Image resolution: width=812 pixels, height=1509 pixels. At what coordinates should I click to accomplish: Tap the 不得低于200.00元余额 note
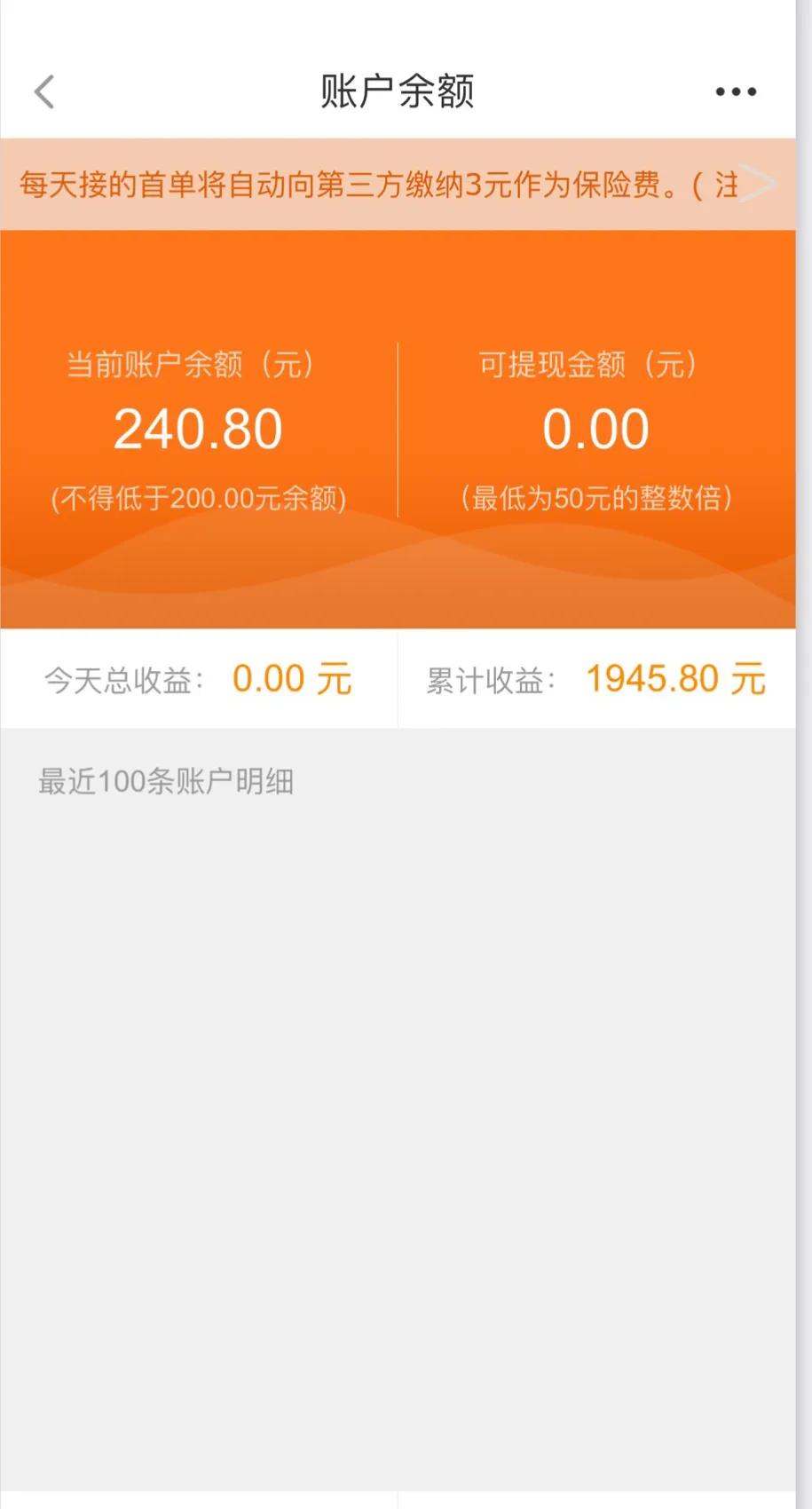tap(197, 499)
